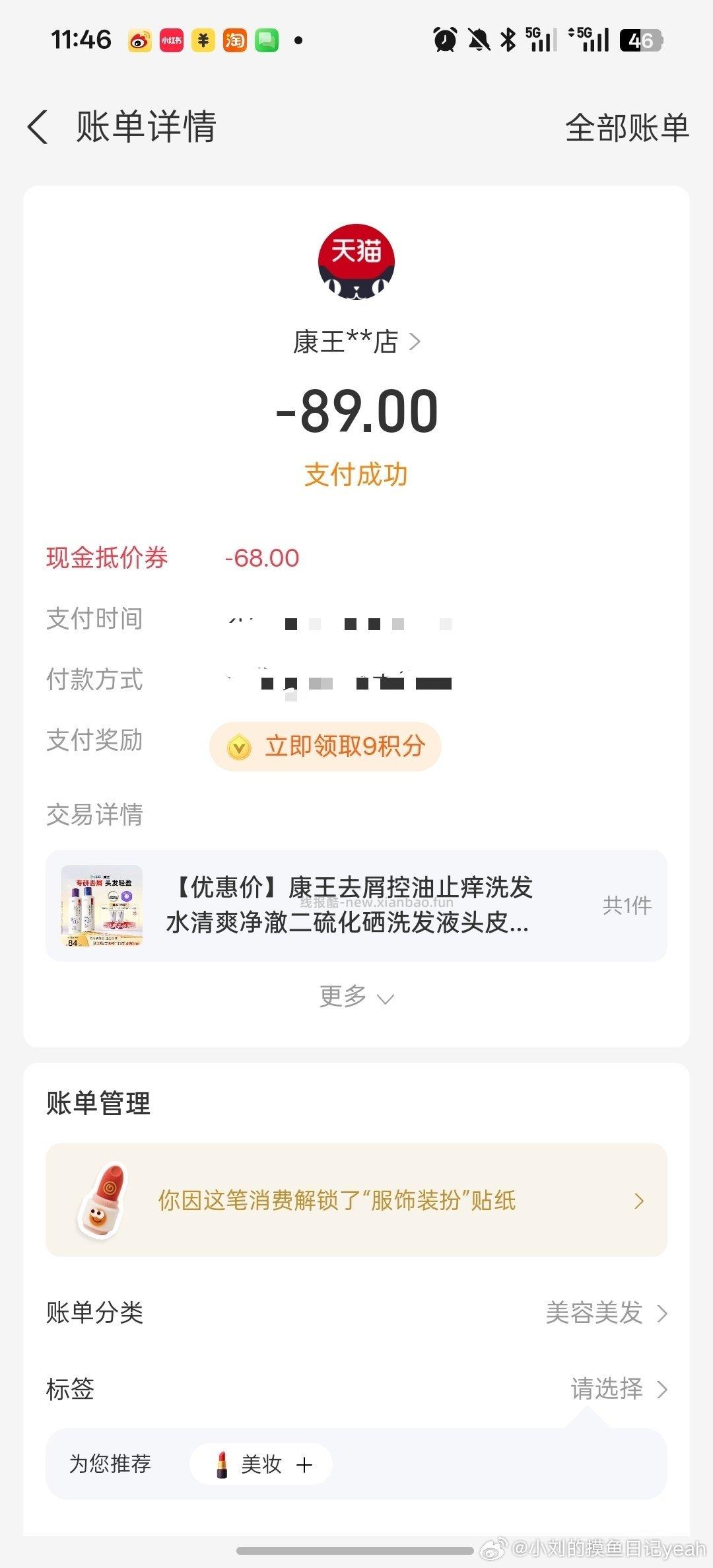
Task: Tap 立即领取9积分 to claim points
Action: point(326,746)
